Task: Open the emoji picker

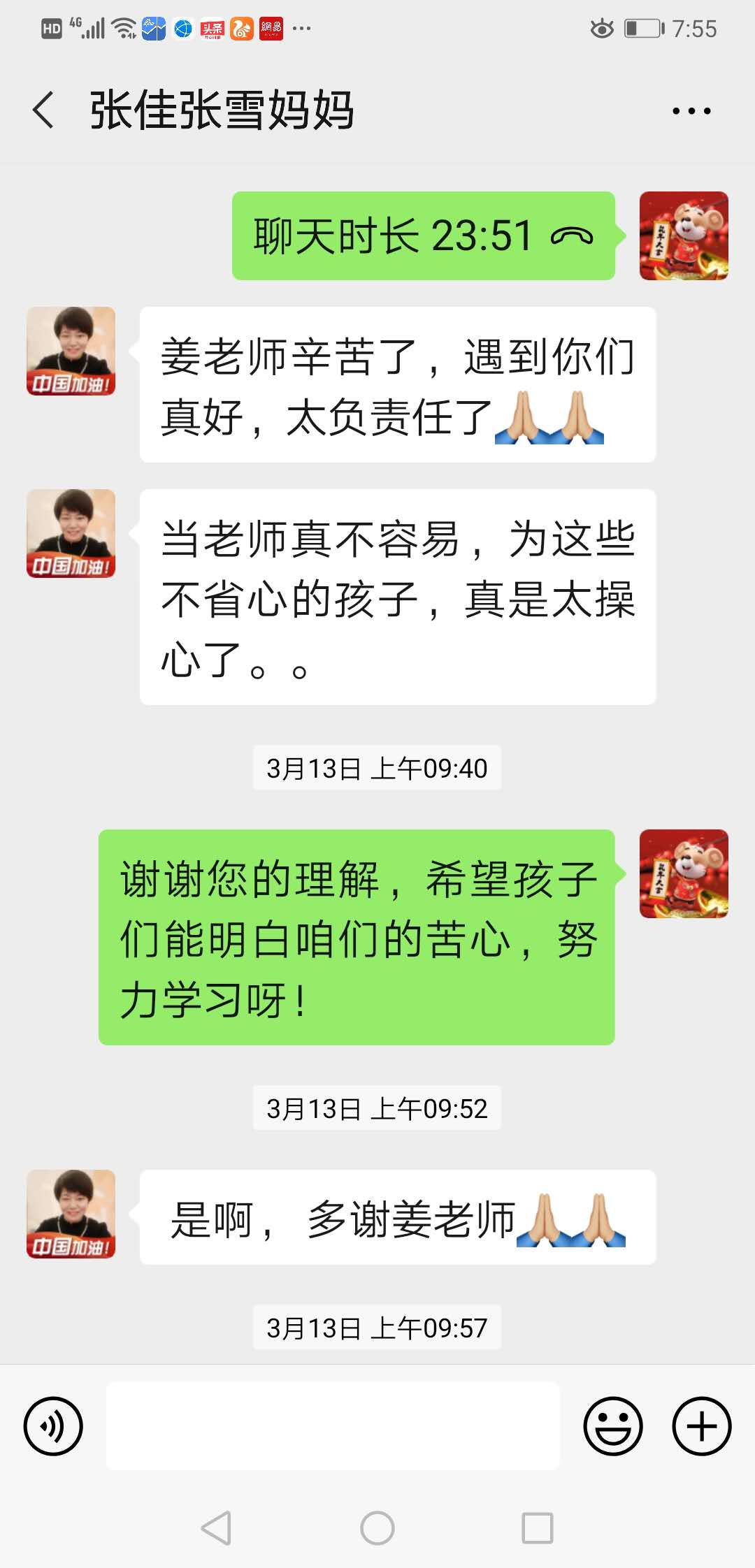Action: [613, 1426]
